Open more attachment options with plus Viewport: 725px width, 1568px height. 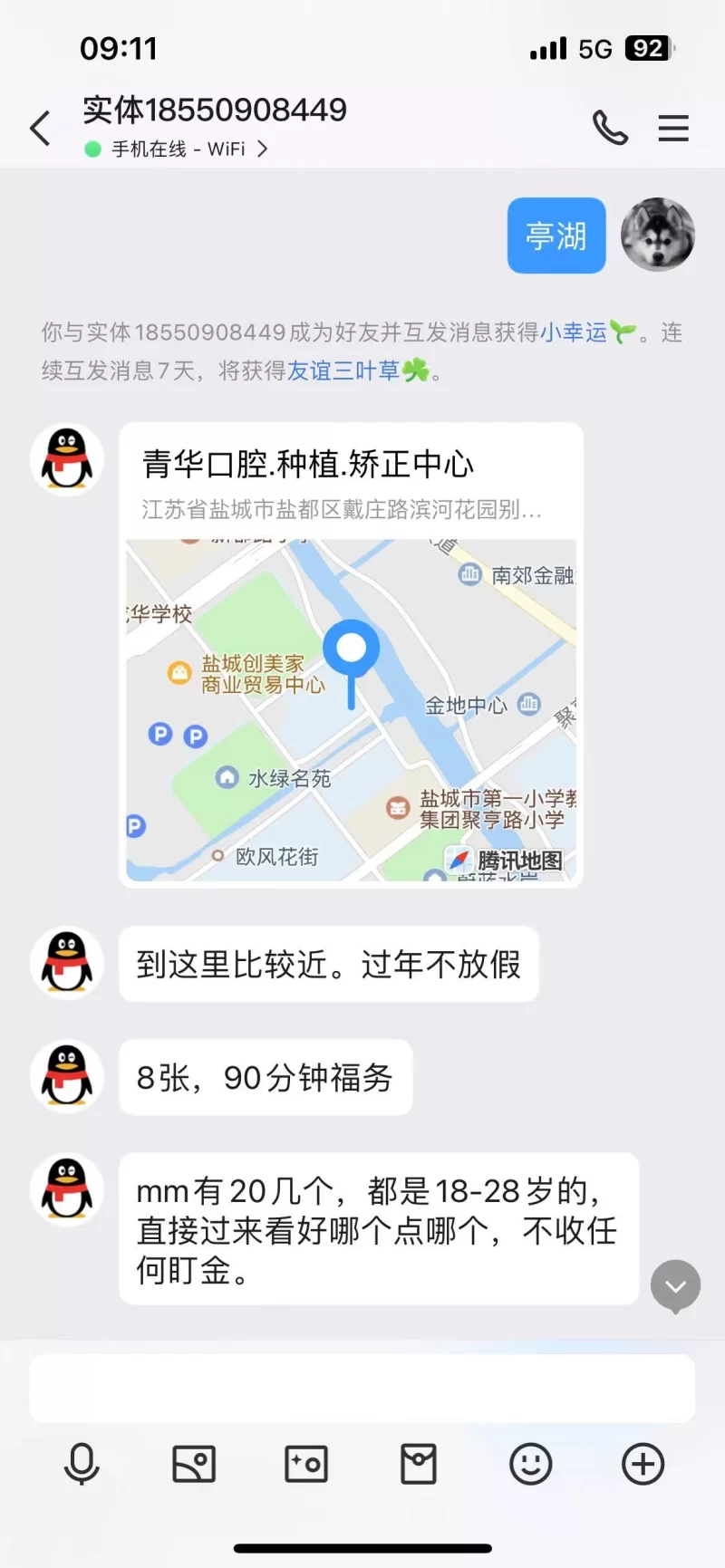(643, 1464)
